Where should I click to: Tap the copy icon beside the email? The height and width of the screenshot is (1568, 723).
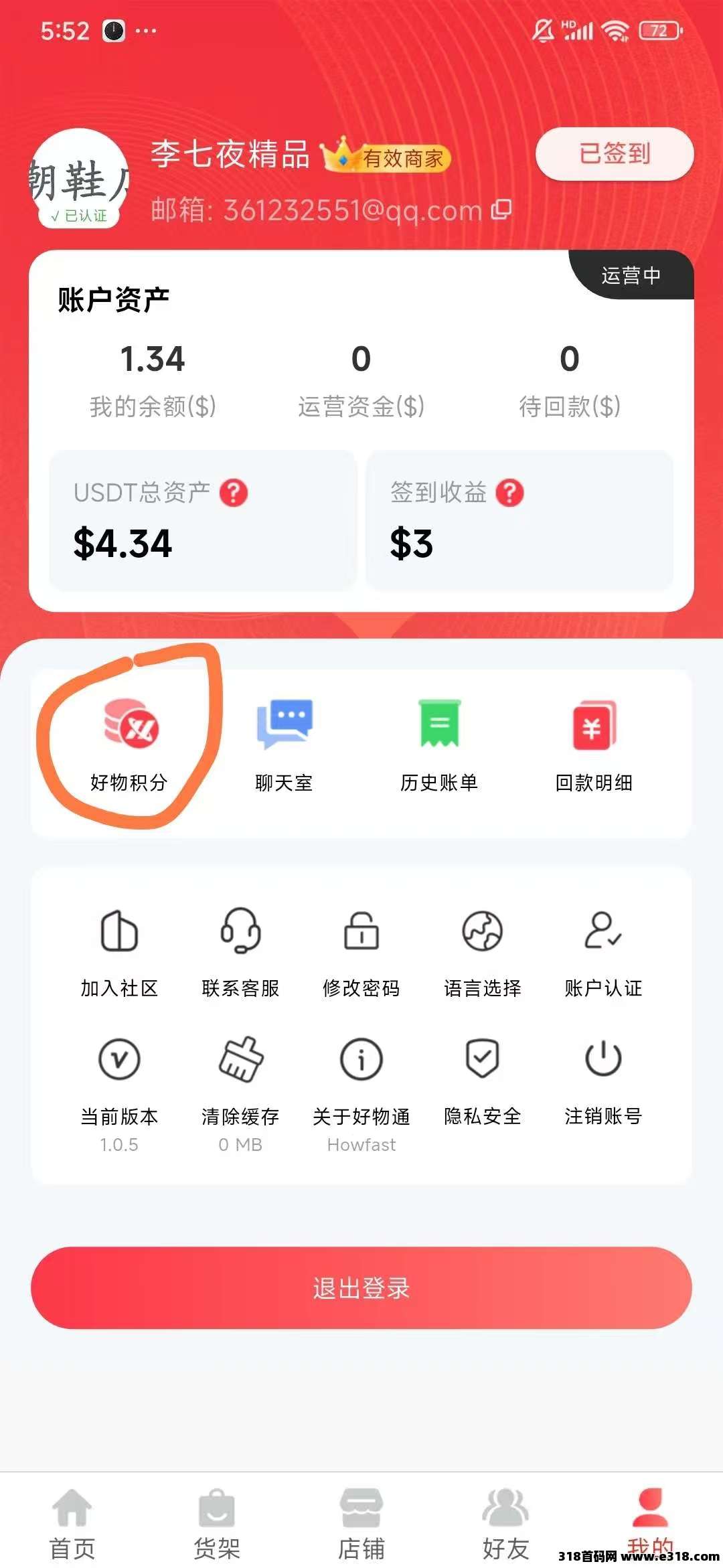[x=501, y=210]
